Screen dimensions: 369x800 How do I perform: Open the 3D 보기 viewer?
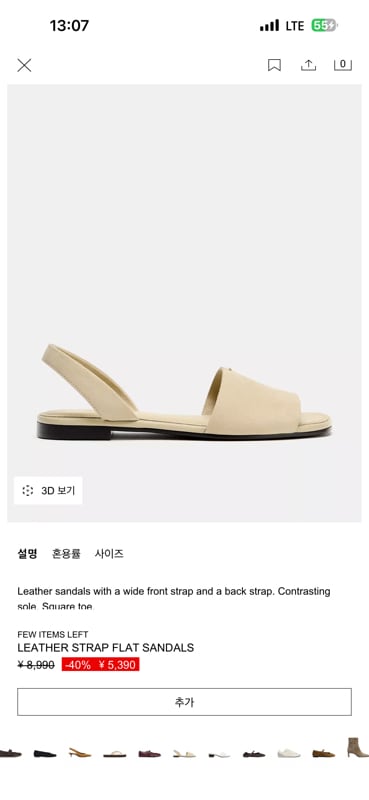48,490
